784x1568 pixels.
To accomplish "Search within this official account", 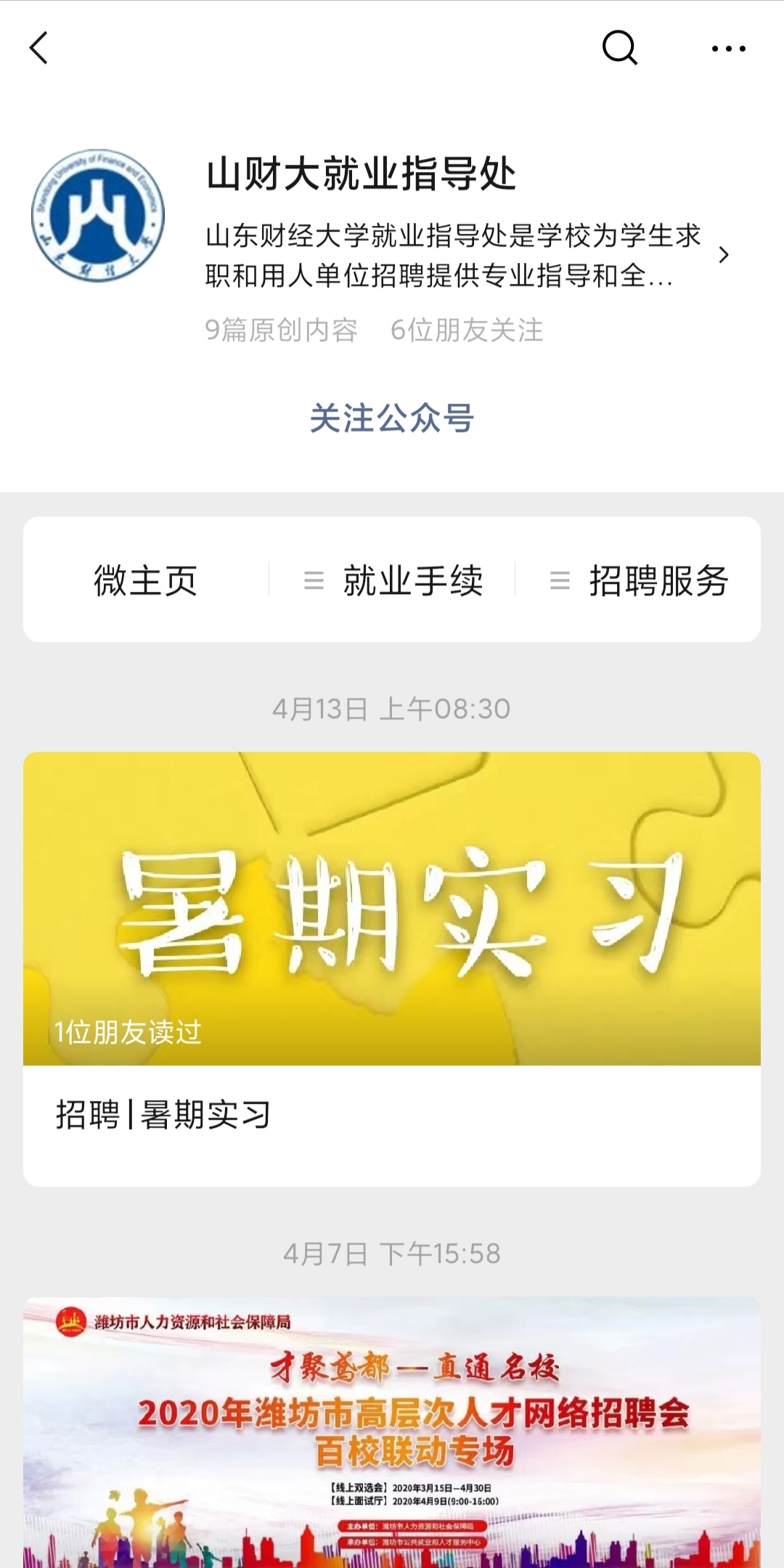I will [619, 48].
